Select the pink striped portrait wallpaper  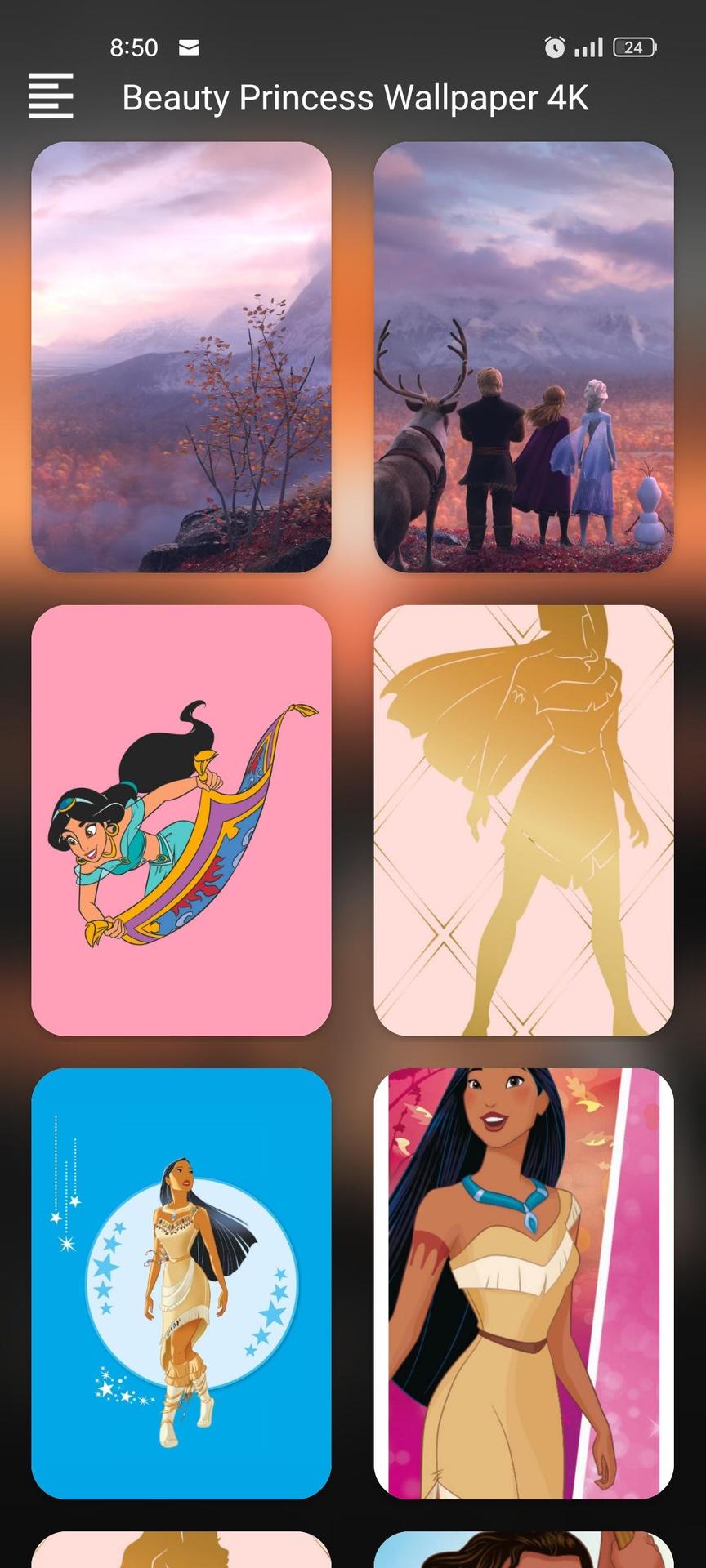(524, 1283)
